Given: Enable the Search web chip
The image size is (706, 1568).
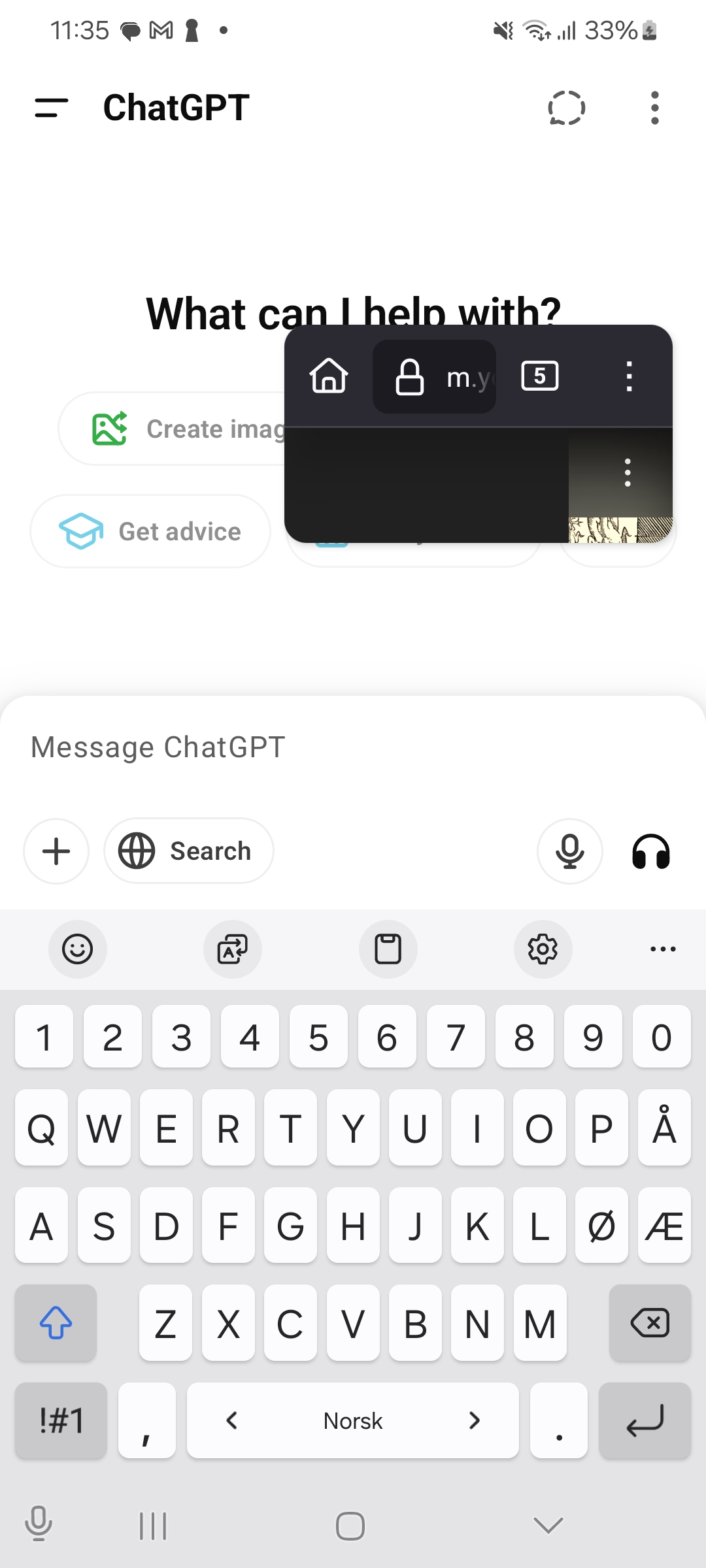Looking at the screenshot, I should [x=188, y=851].
